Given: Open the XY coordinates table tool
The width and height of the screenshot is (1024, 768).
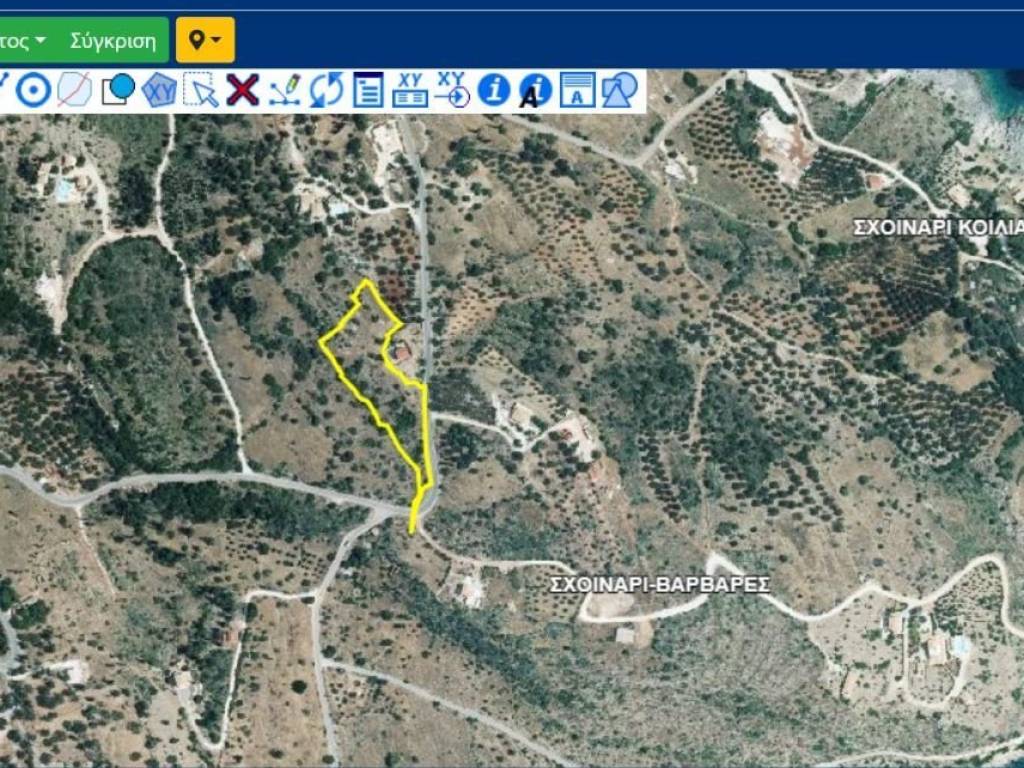Looking at the screenshot, I should click(410, 90).
